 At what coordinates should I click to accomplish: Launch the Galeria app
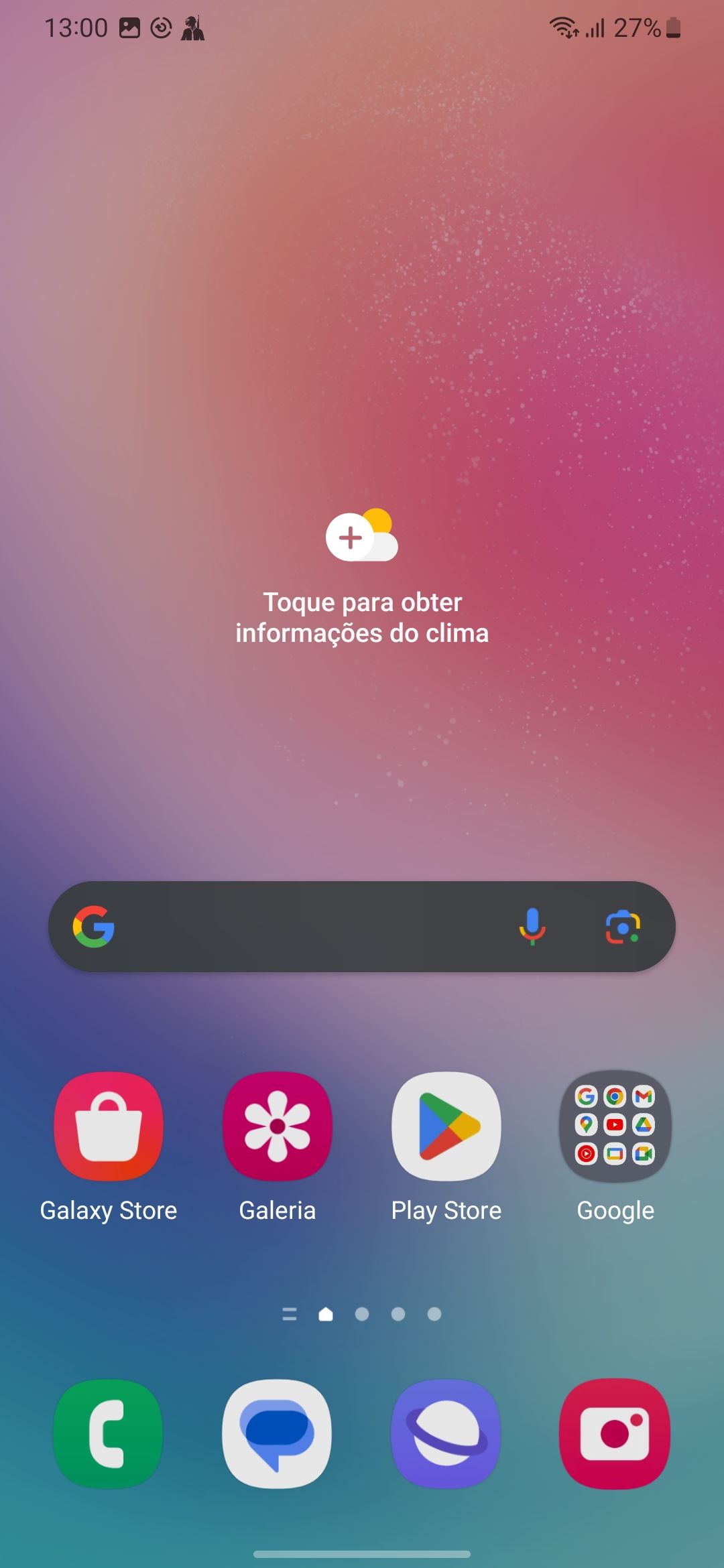(x=278, y=1126)
